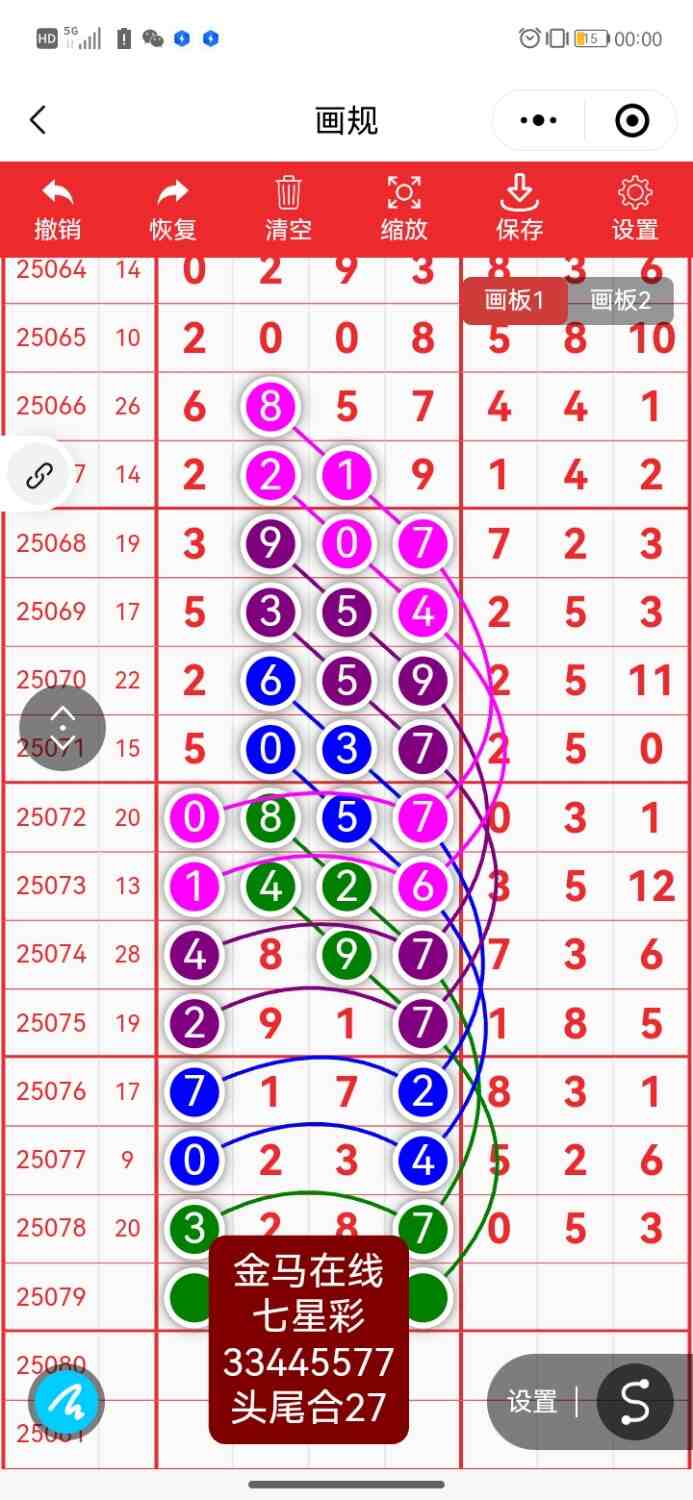Image resolution: width=693 pixels, height=1500 pixels.
Task: Open 设置 in the red toolbar
Action: tap(635, 209)
